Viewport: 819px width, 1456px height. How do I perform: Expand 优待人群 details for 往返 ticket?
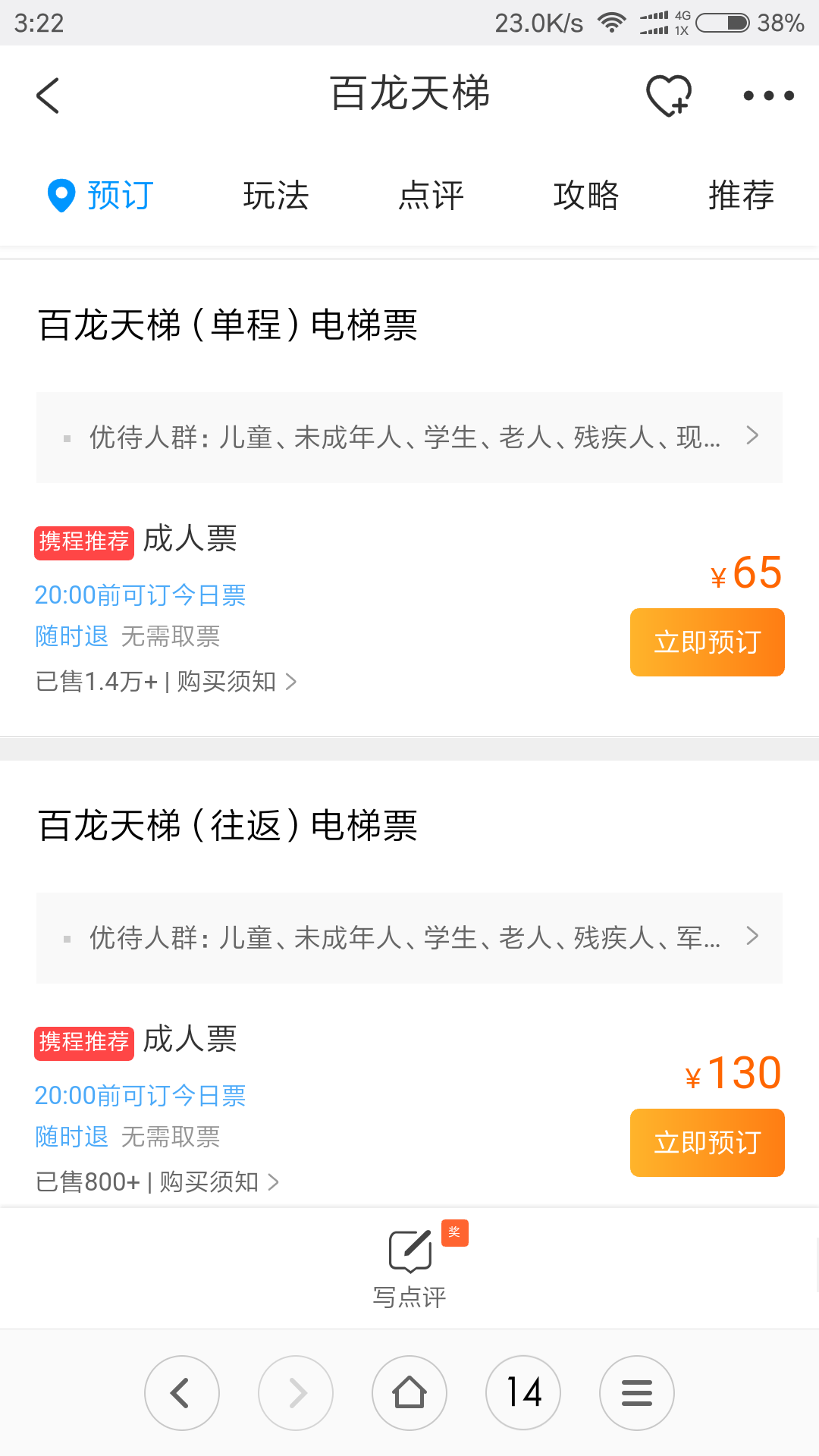click(x=409, y=938)
